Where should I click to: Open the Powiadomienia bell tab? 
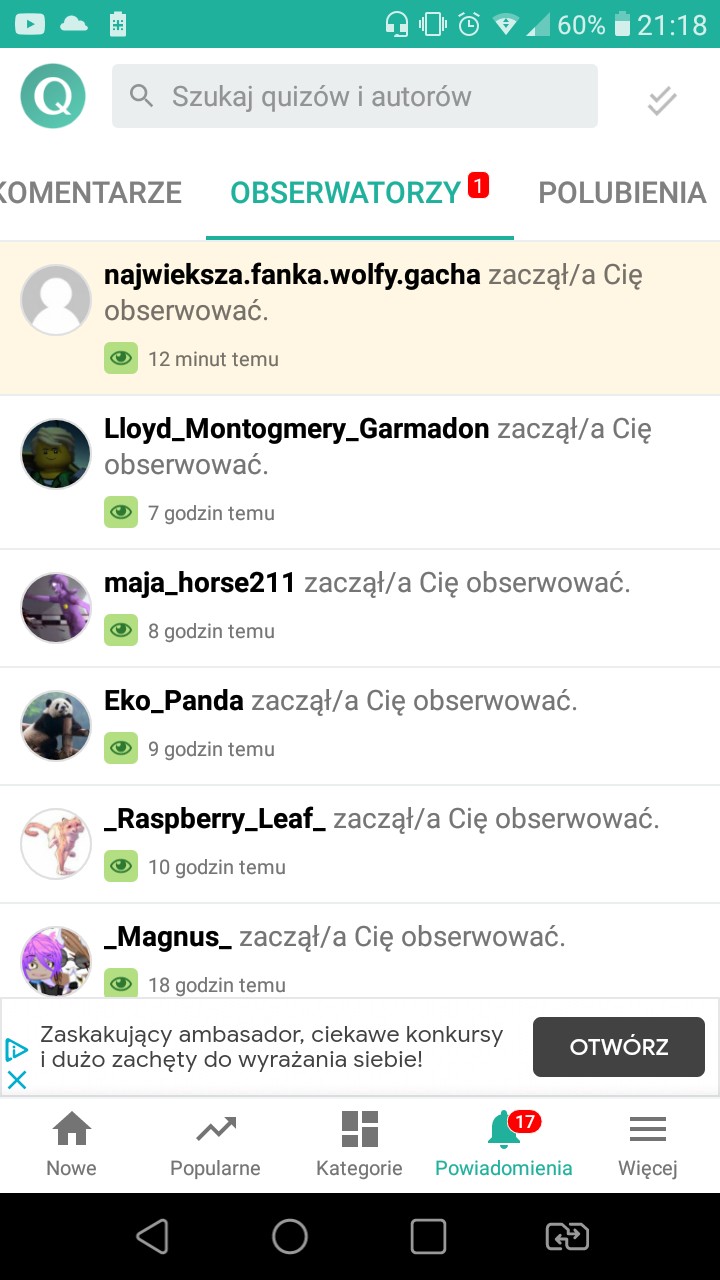point(504,1144)
